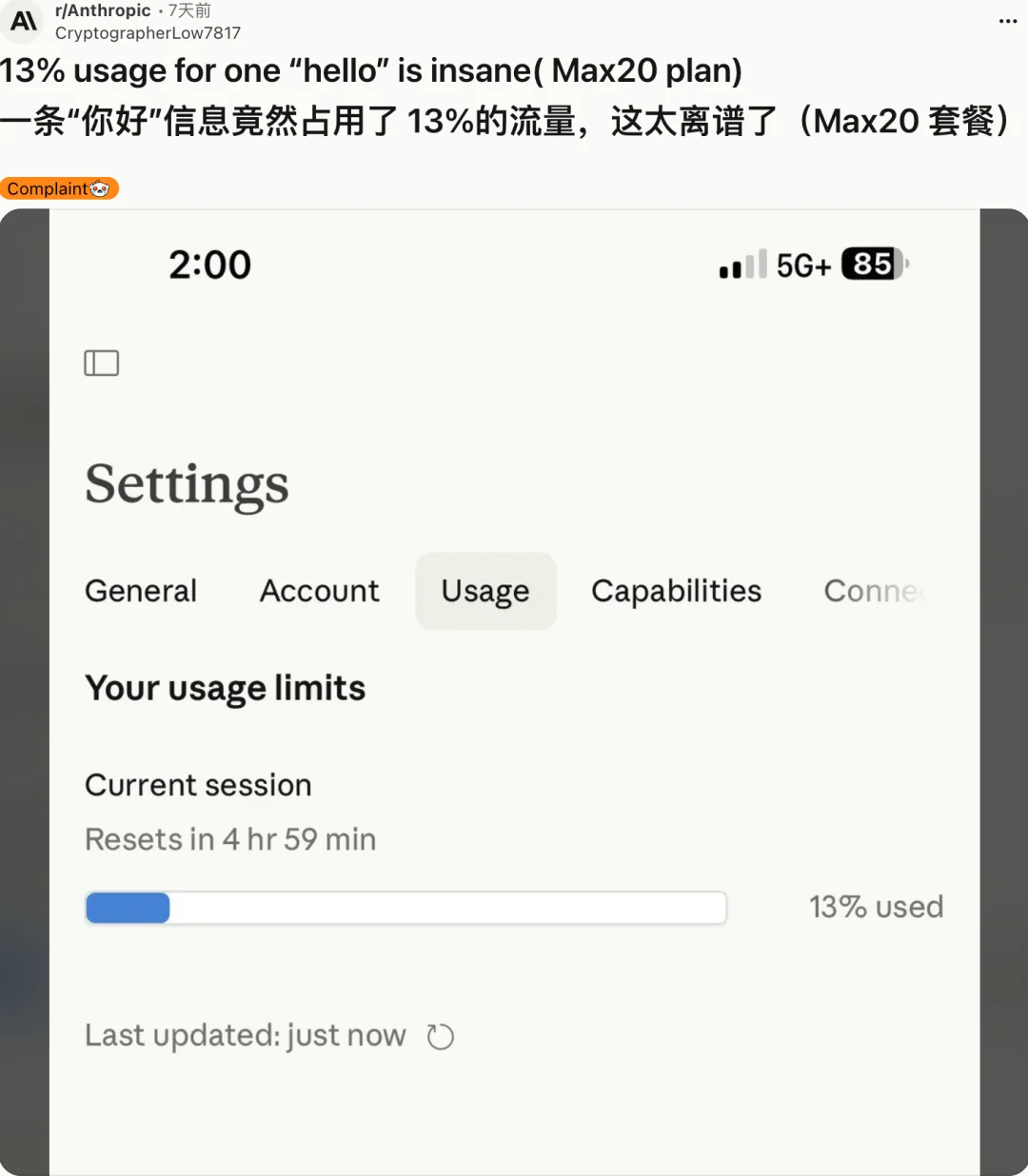Tap the battery indicator showing 85
This screenshot has width=1028, height=1176.
(x=872, y=264)
